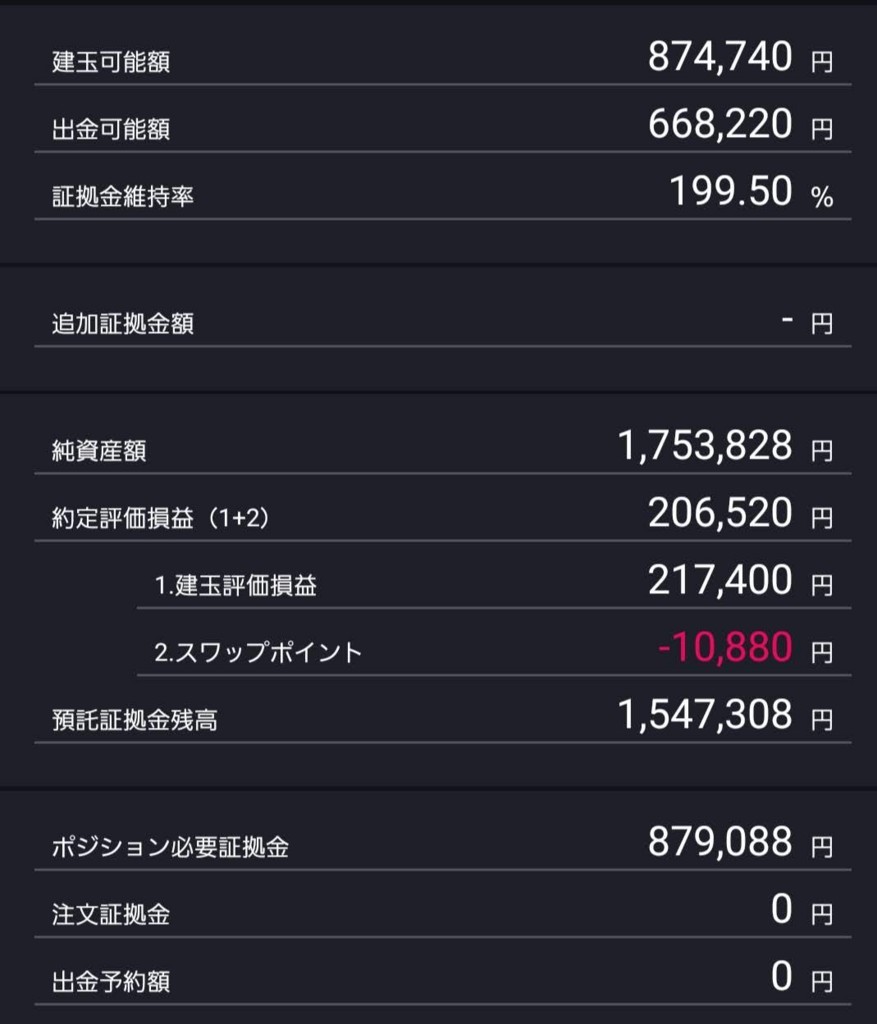Viewport: 877px width, 1024px height.
Task: Select the 純資産額 net assets label
Action: point(97,451)
